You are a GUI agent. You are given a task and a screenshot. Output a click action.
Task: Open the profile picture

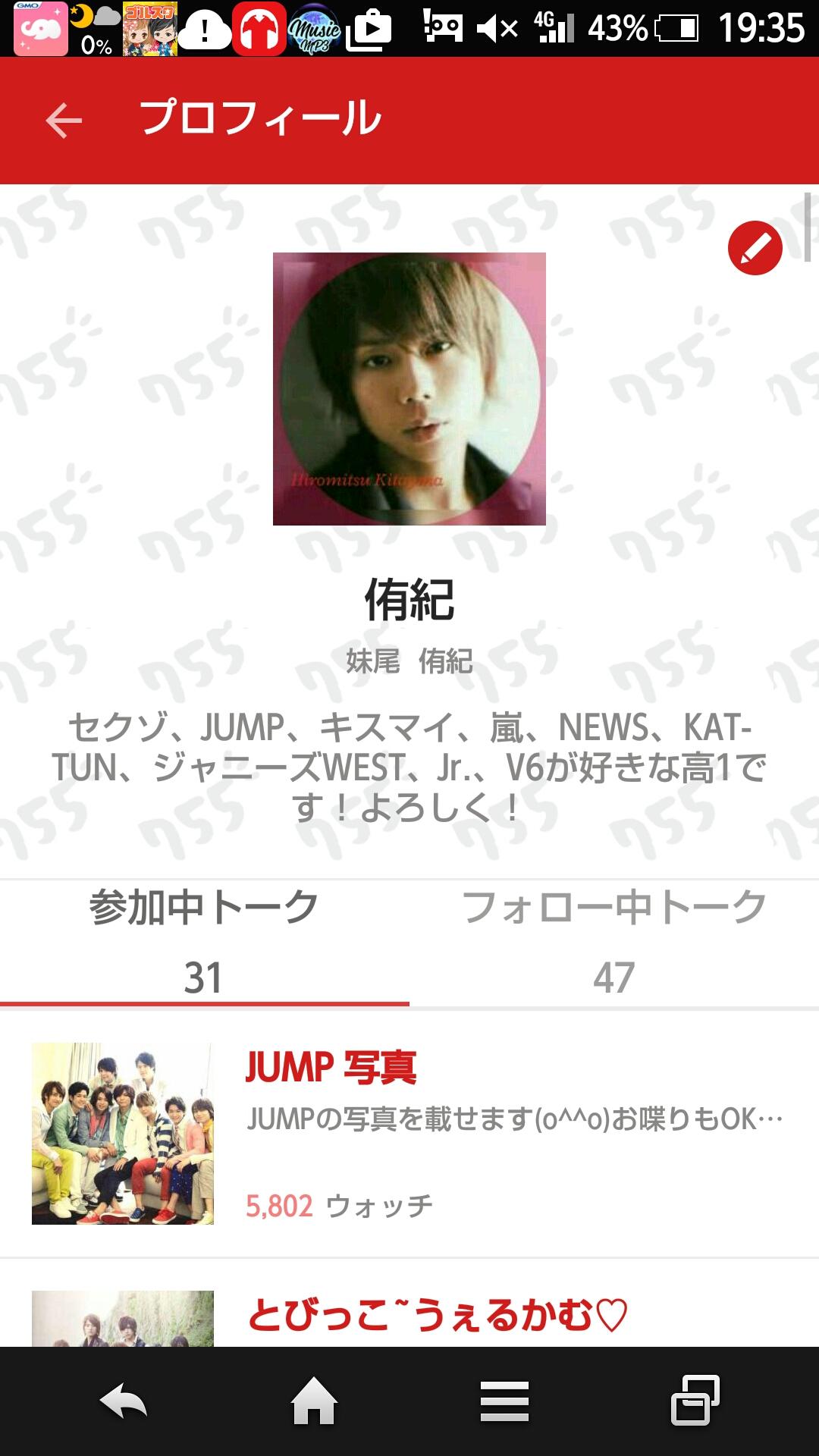point(409,389)
